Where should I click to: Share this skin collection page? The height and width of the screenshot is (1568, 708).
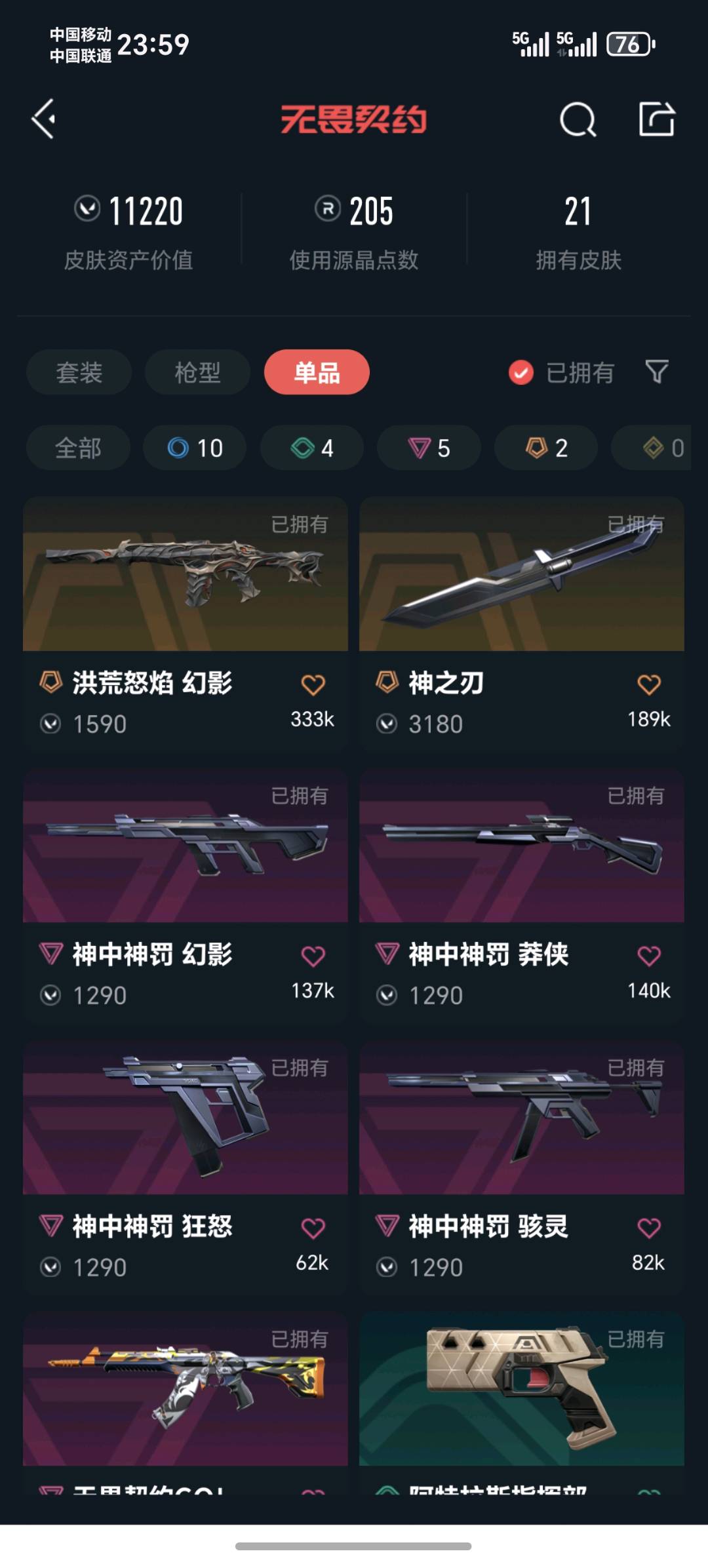point(656,119)
